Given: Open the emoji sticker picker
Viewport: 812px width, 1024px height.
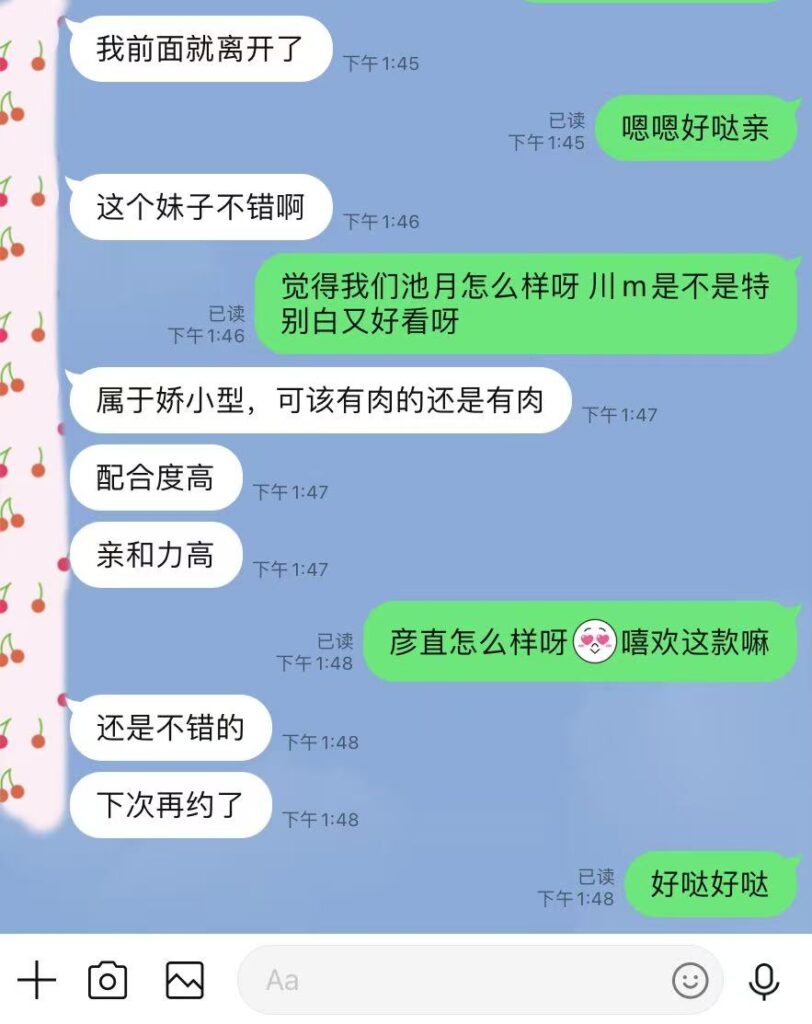Looking at the screenshot, I should [690, 980].
